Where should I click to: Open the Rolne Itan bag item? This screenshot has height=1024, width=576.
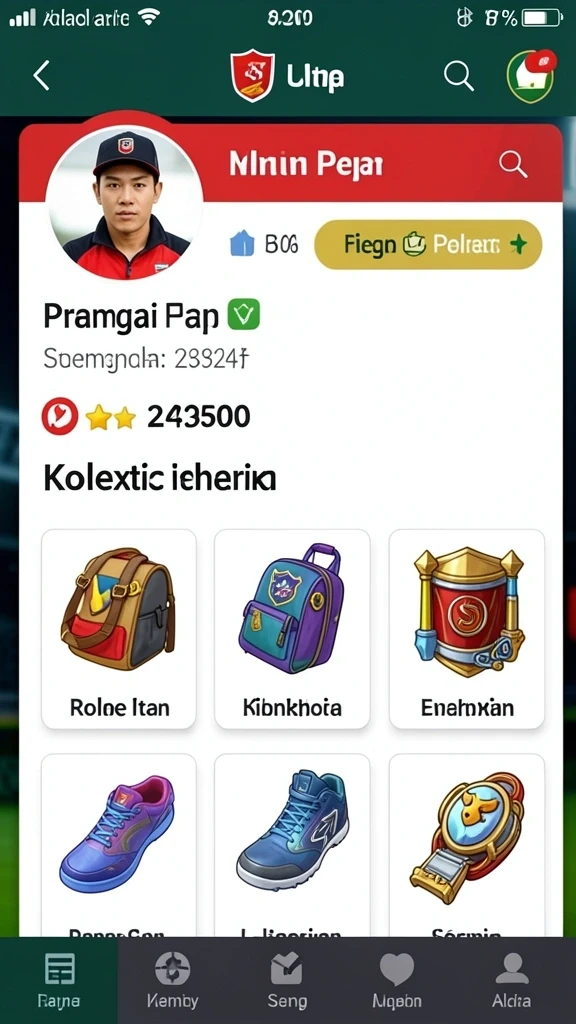pos(119,629)
